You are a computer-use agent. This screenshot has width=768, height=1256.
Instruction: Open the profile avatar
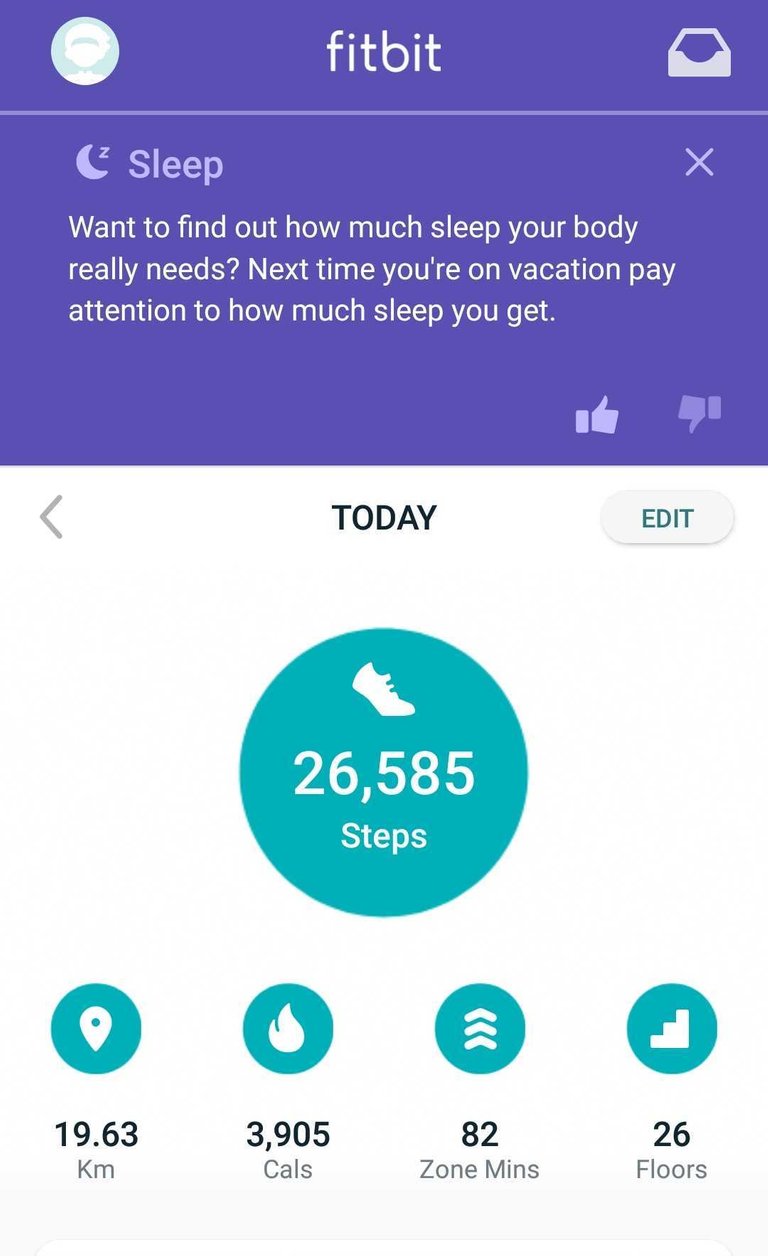coord(85,51)
